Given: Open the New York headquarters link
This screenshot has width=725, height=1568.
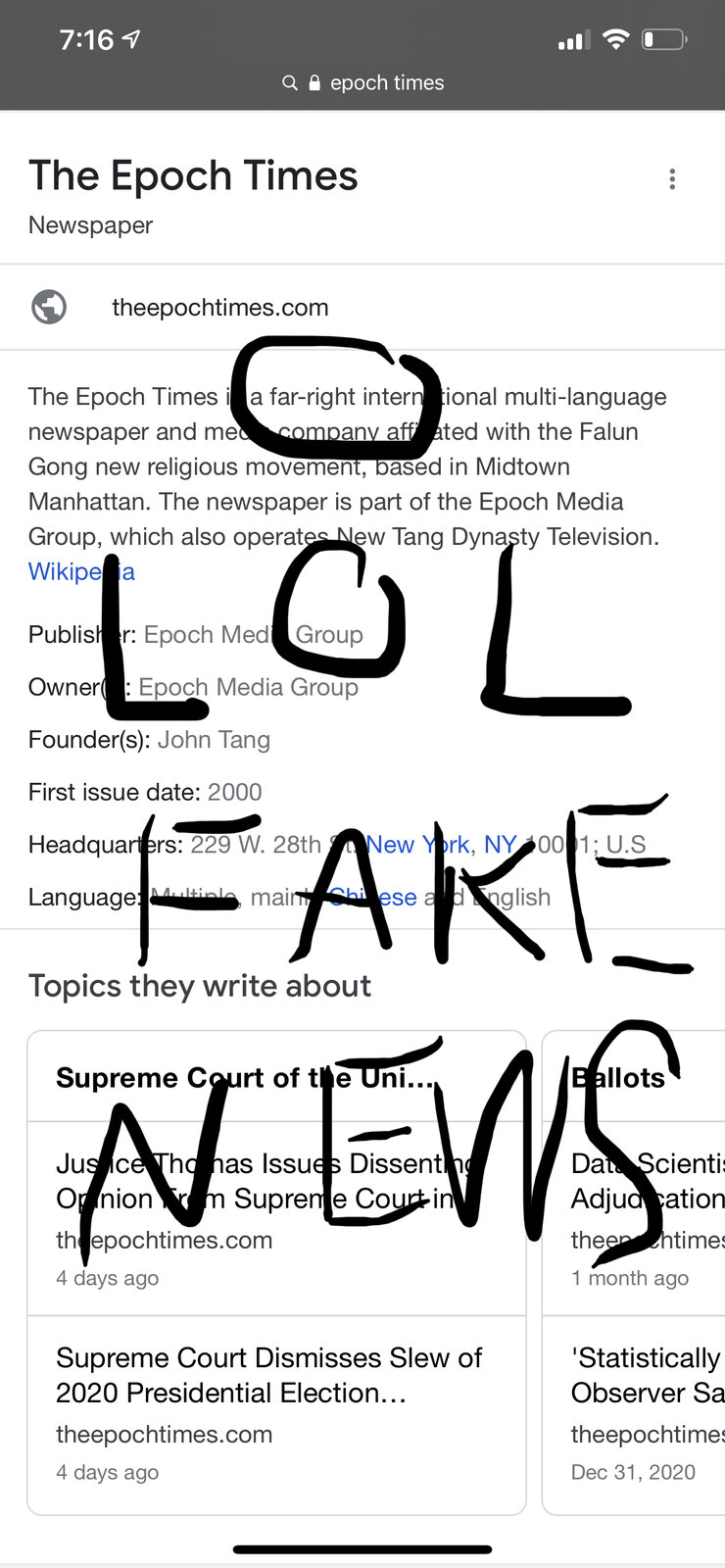Looking at the screenshot, I should point(441,845).
